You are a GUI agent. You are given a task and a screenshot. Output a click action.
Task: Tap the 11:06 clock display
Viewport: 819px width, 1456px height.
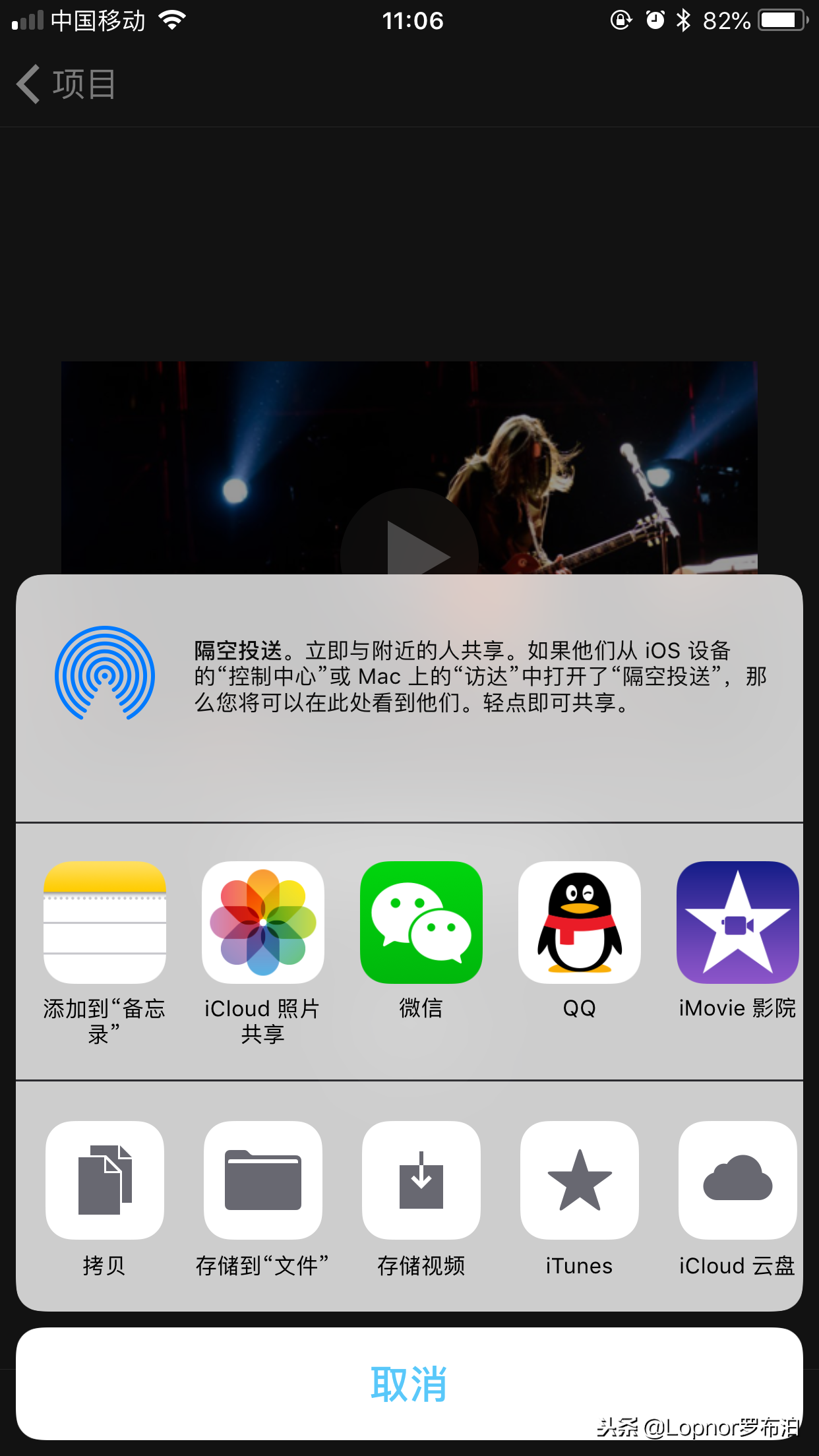pos(413,21)
